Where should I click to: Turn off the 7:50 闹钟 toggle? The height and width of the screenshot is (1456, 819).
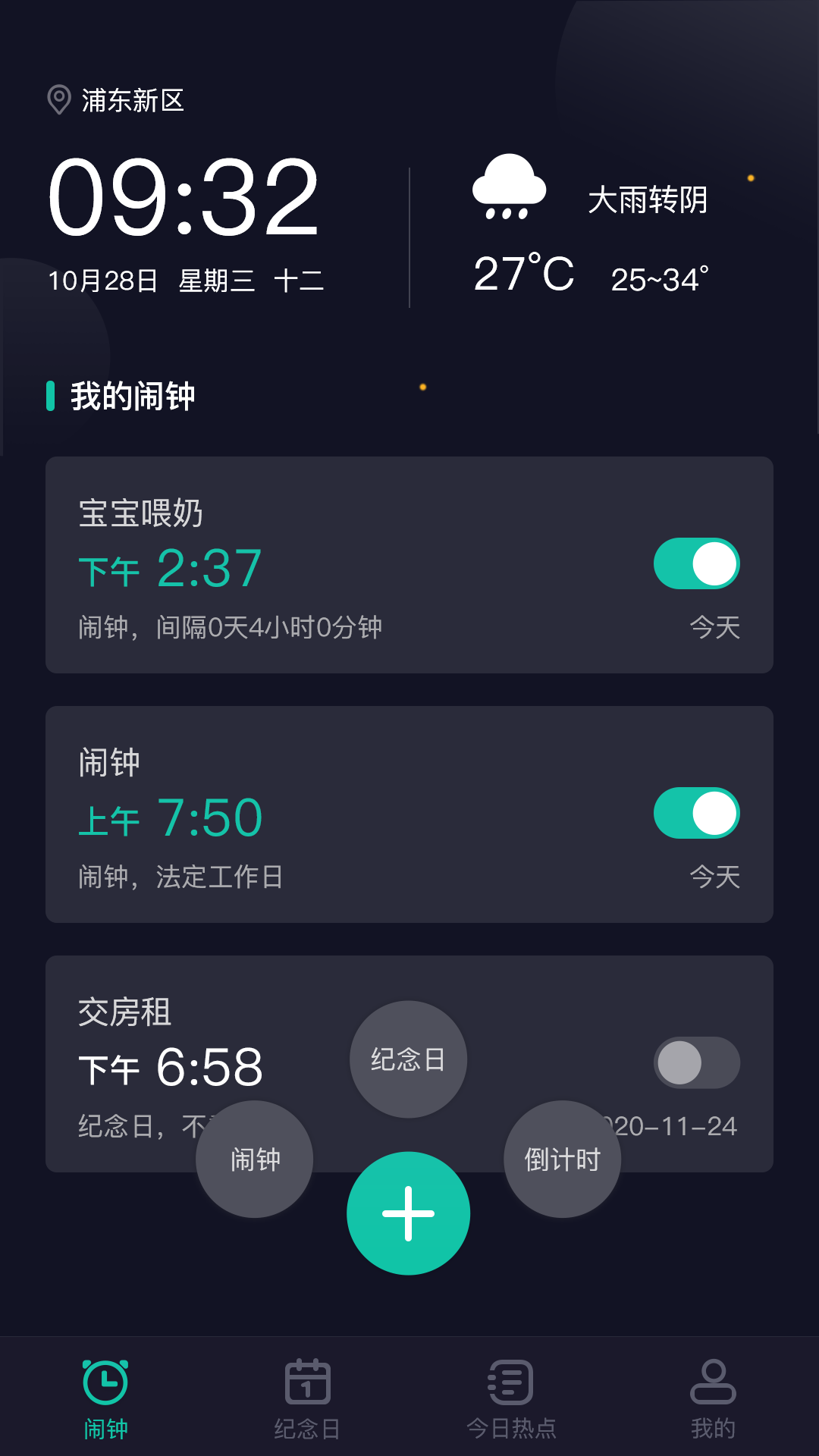(x=697, y=812)
